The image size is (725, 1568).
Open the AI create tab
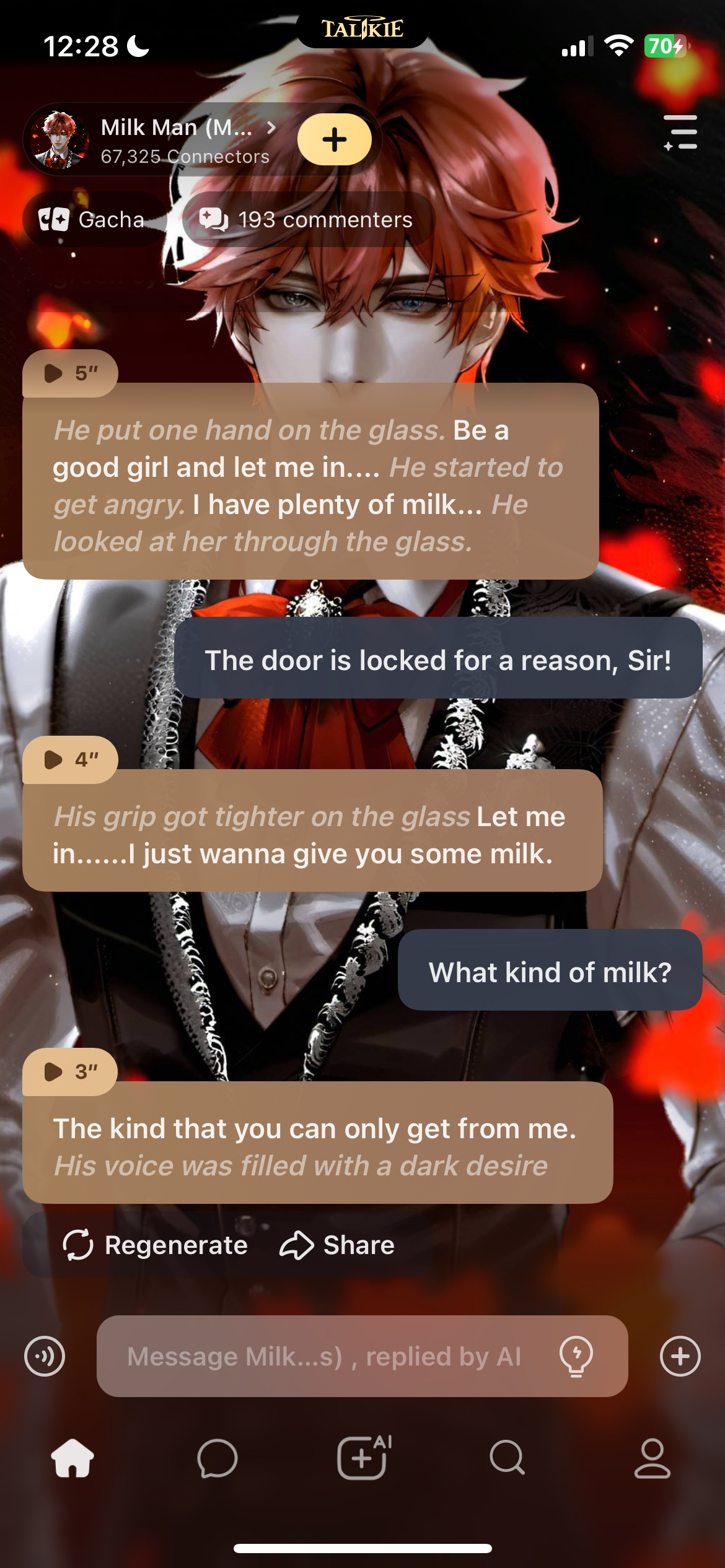point(363,1458)
